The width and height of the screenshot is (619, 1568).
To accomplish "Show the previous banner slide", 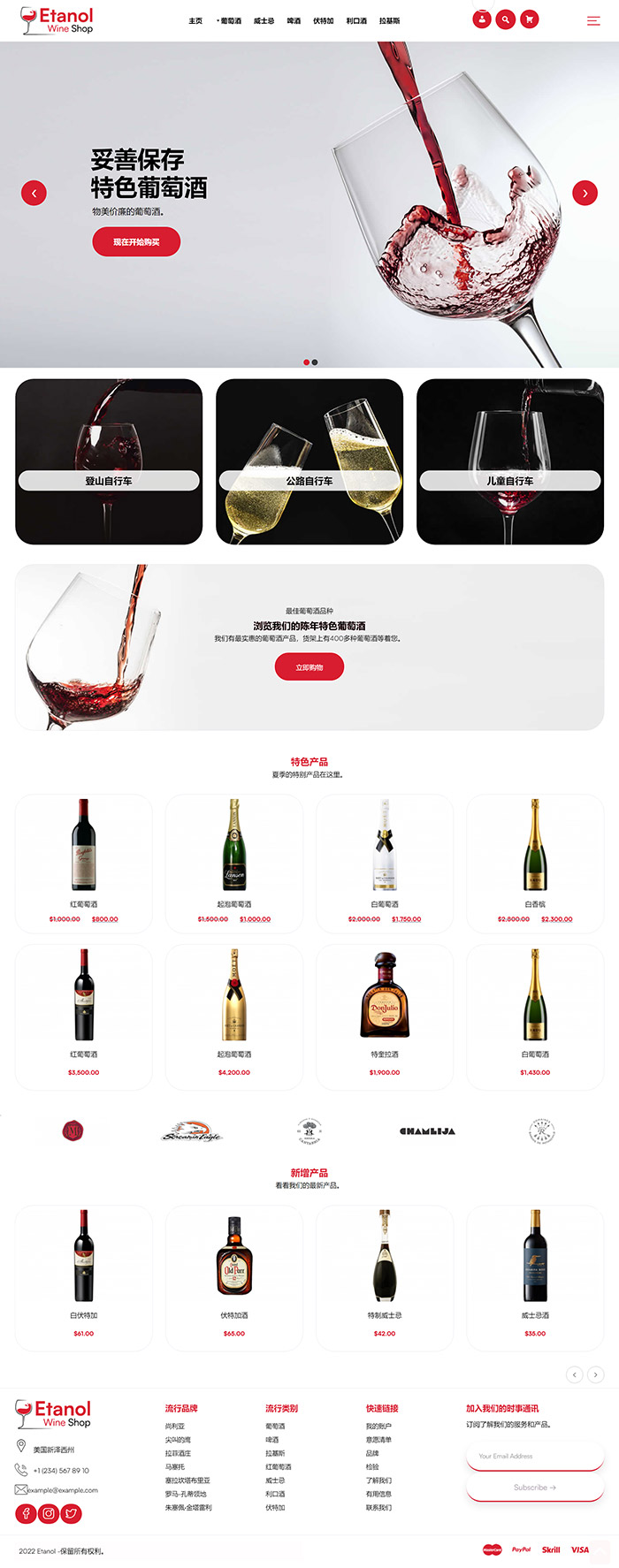I will coord(34,193).
